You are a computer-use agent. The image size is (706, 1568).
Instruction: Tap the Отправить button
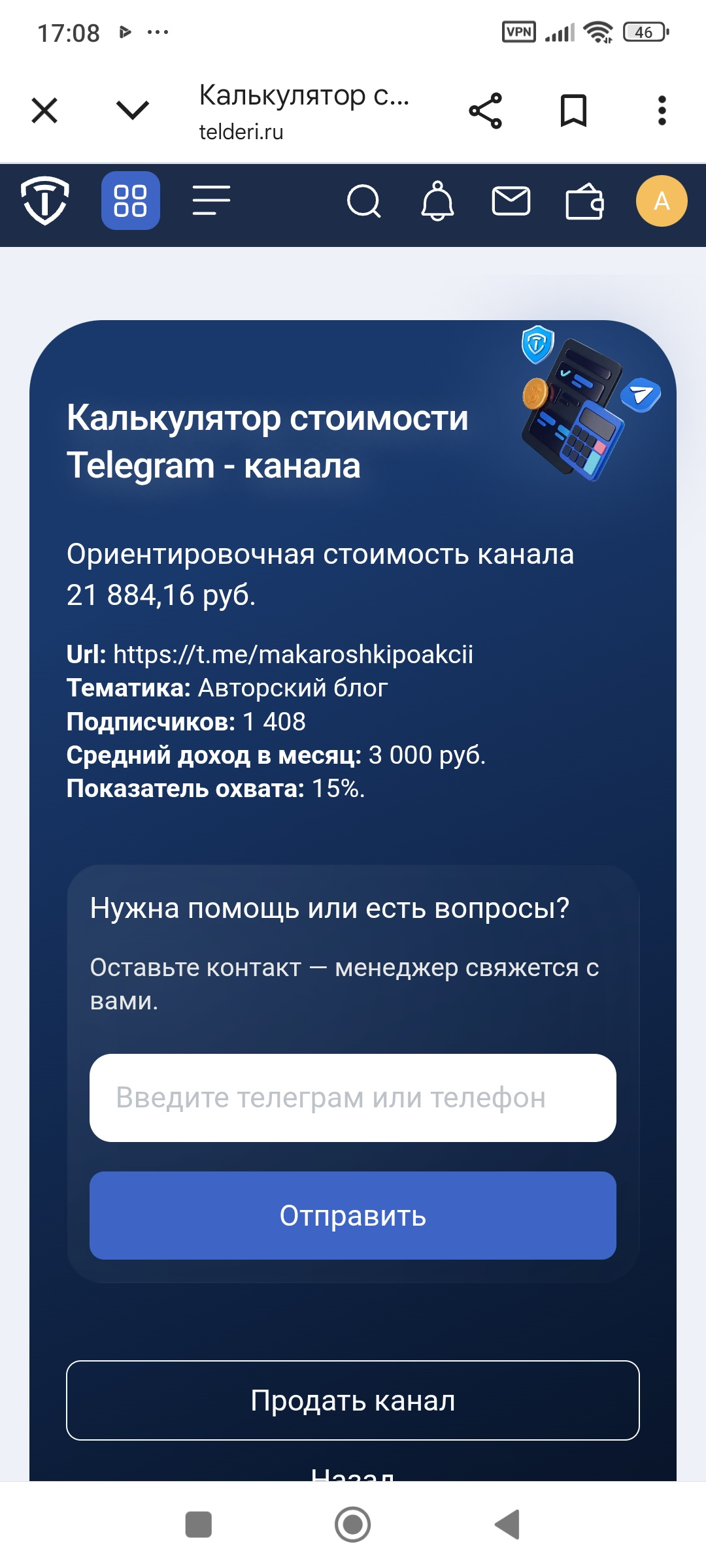point(353,1216)
